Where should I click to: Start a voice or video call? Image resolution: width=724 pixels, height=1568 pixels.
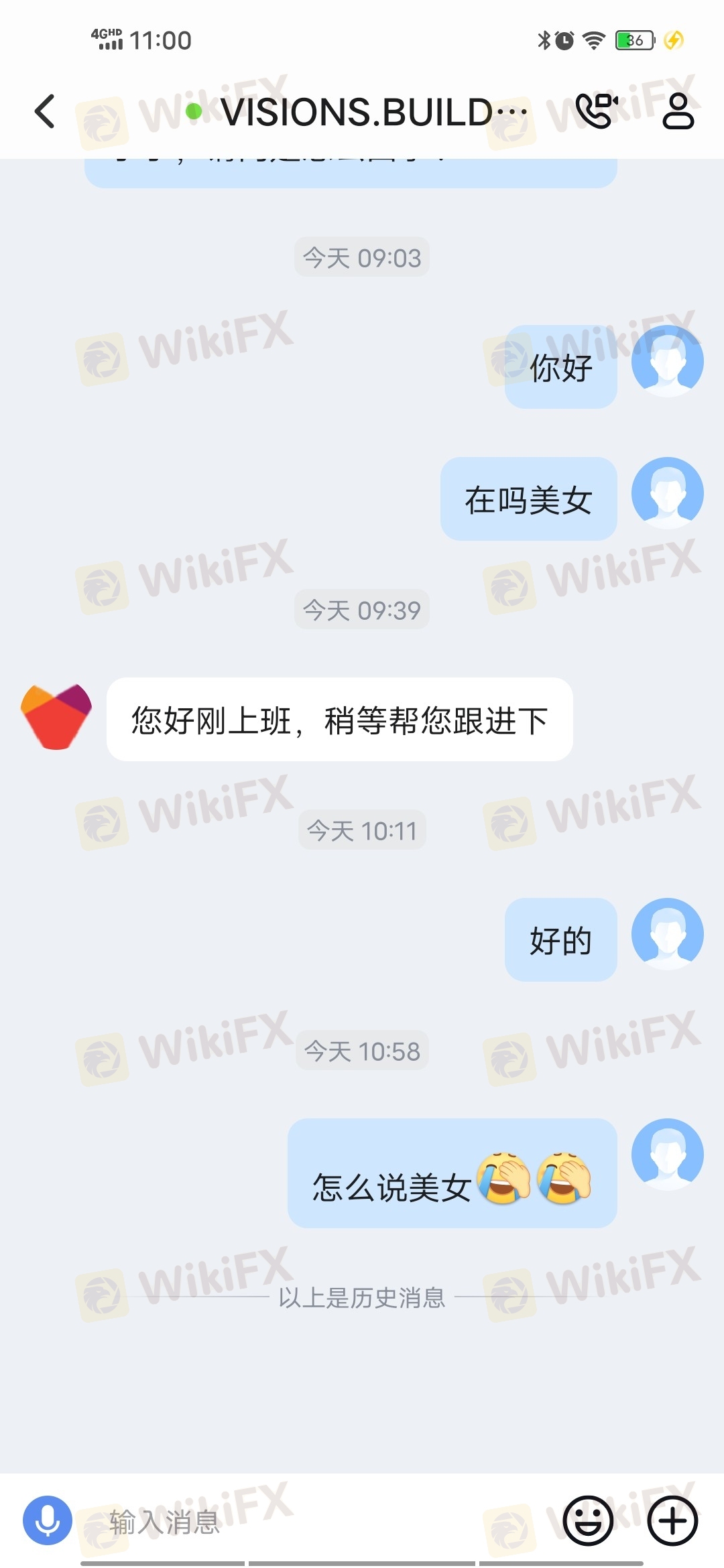[x=596, y=111]
